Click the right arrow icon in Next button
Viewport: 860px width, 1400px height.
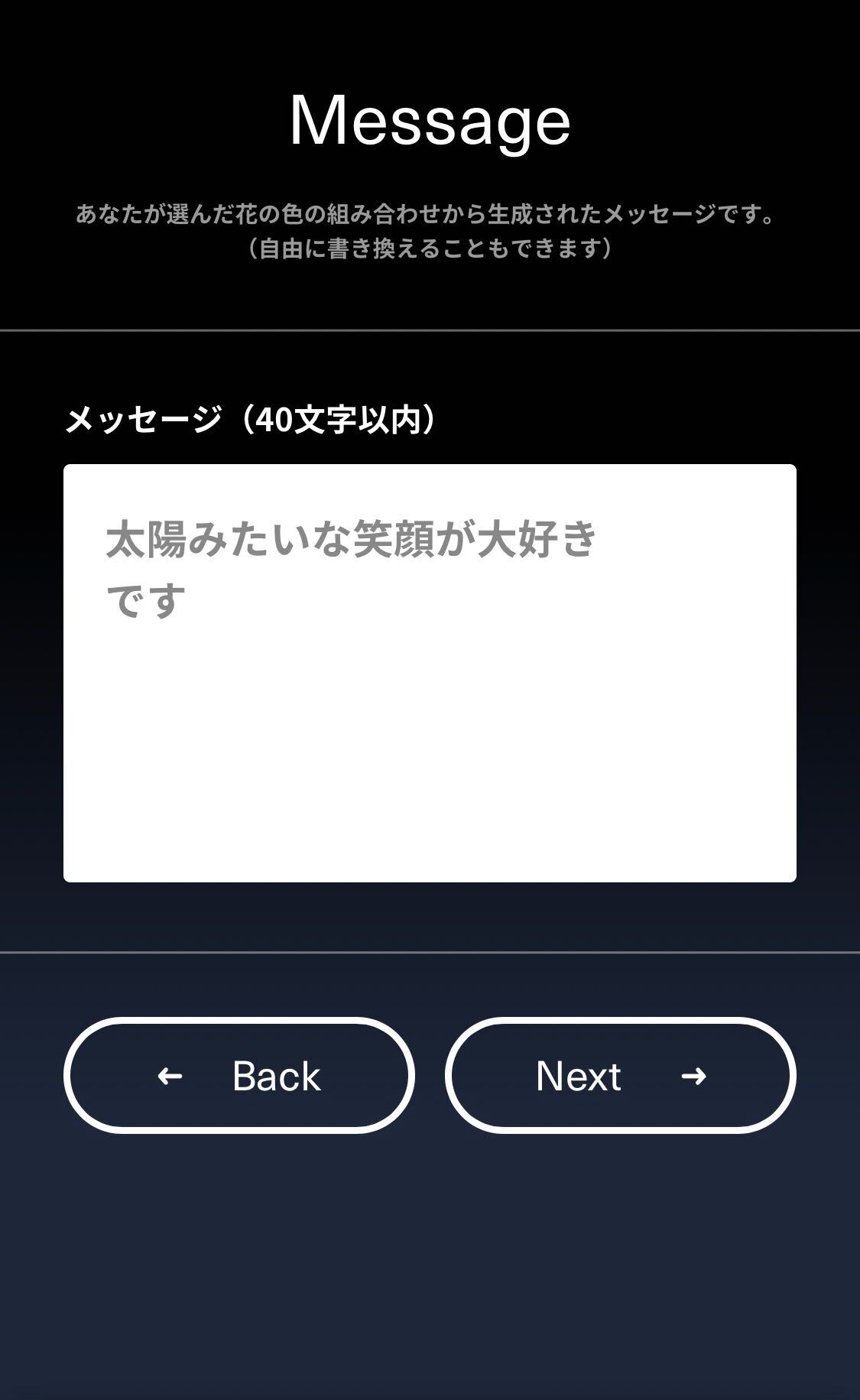(695, 1077)
